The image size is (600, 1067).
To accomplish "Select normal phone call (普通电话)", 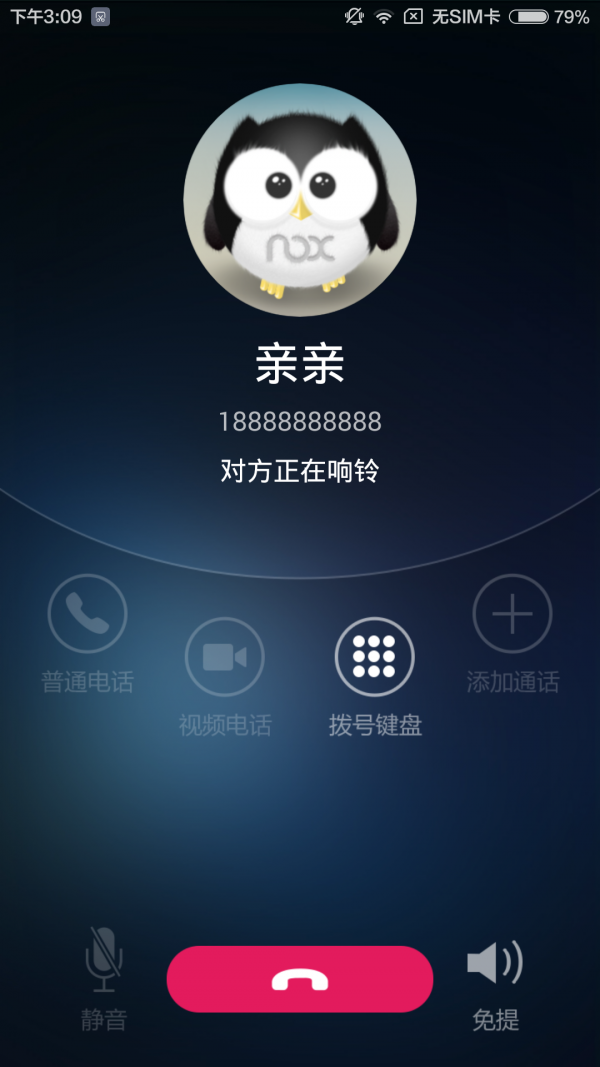I will 87,613.
